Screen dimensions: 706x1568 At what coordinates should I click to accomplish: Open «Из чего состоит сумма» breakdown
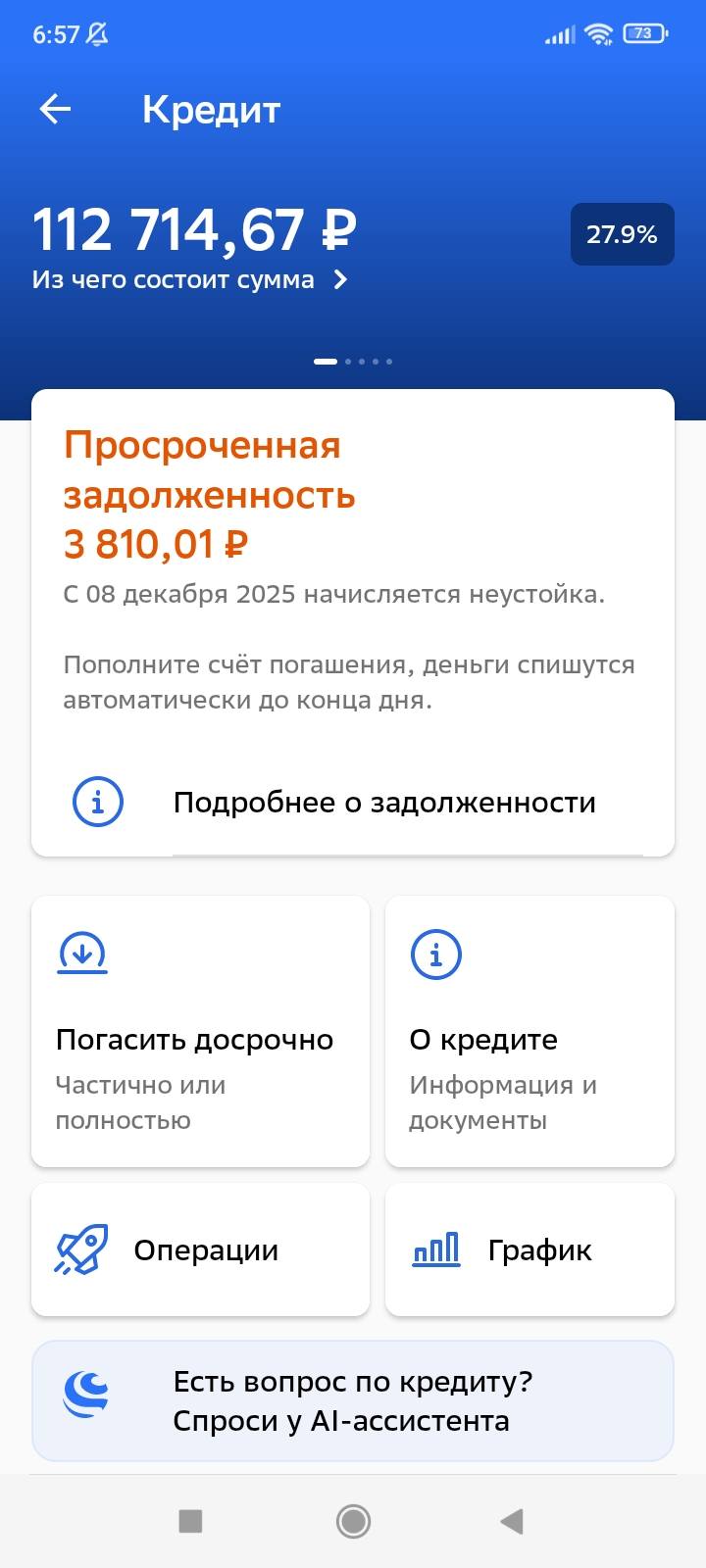pyautogui.click(x=191, y=279)
